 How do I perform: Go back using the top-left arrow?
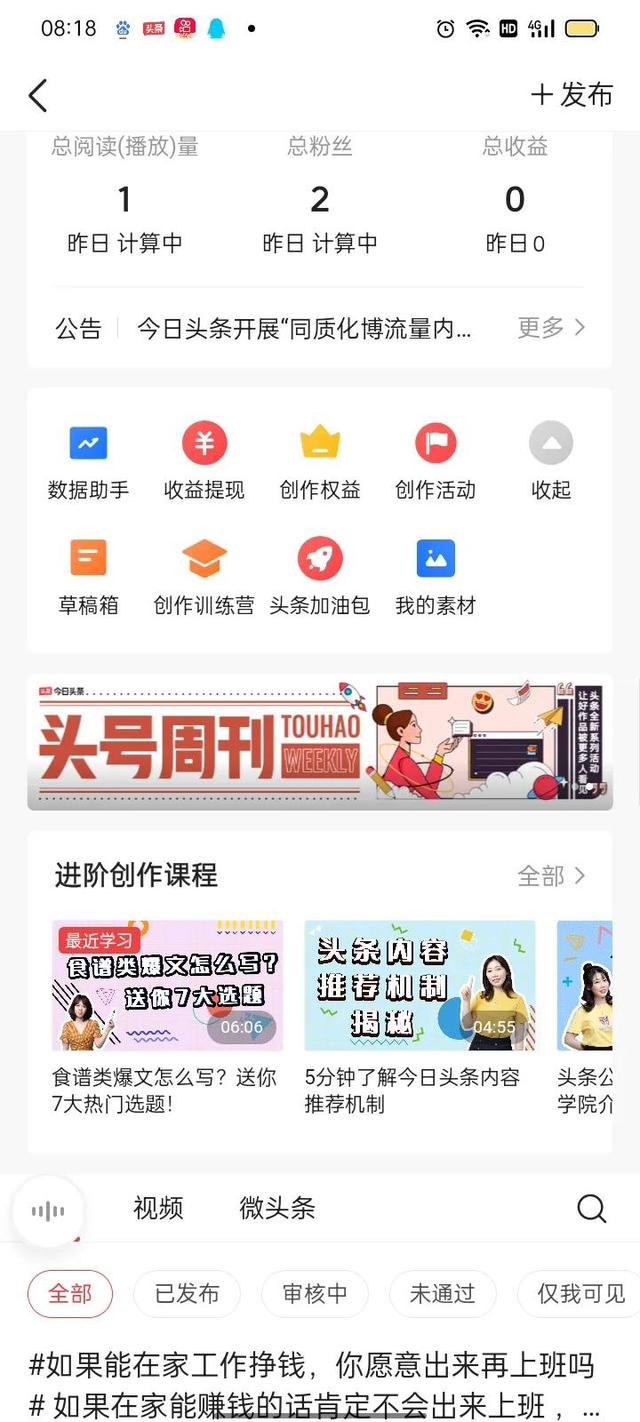coord(38,96)
